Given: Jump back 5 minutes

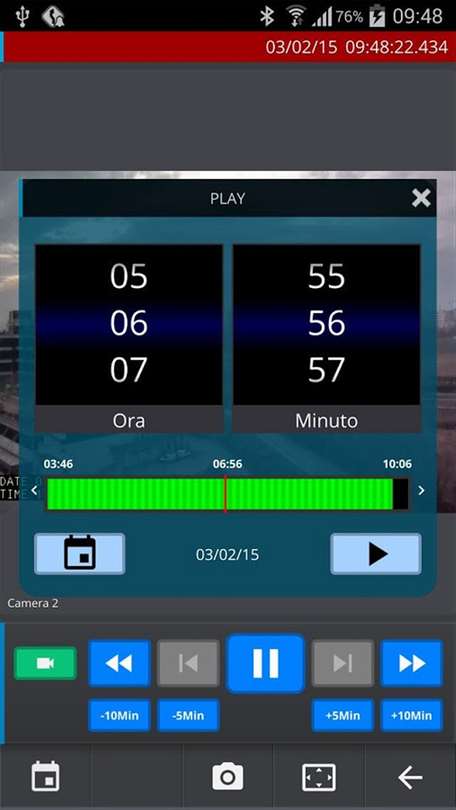Looking at the screenshot, I should 188,715.
